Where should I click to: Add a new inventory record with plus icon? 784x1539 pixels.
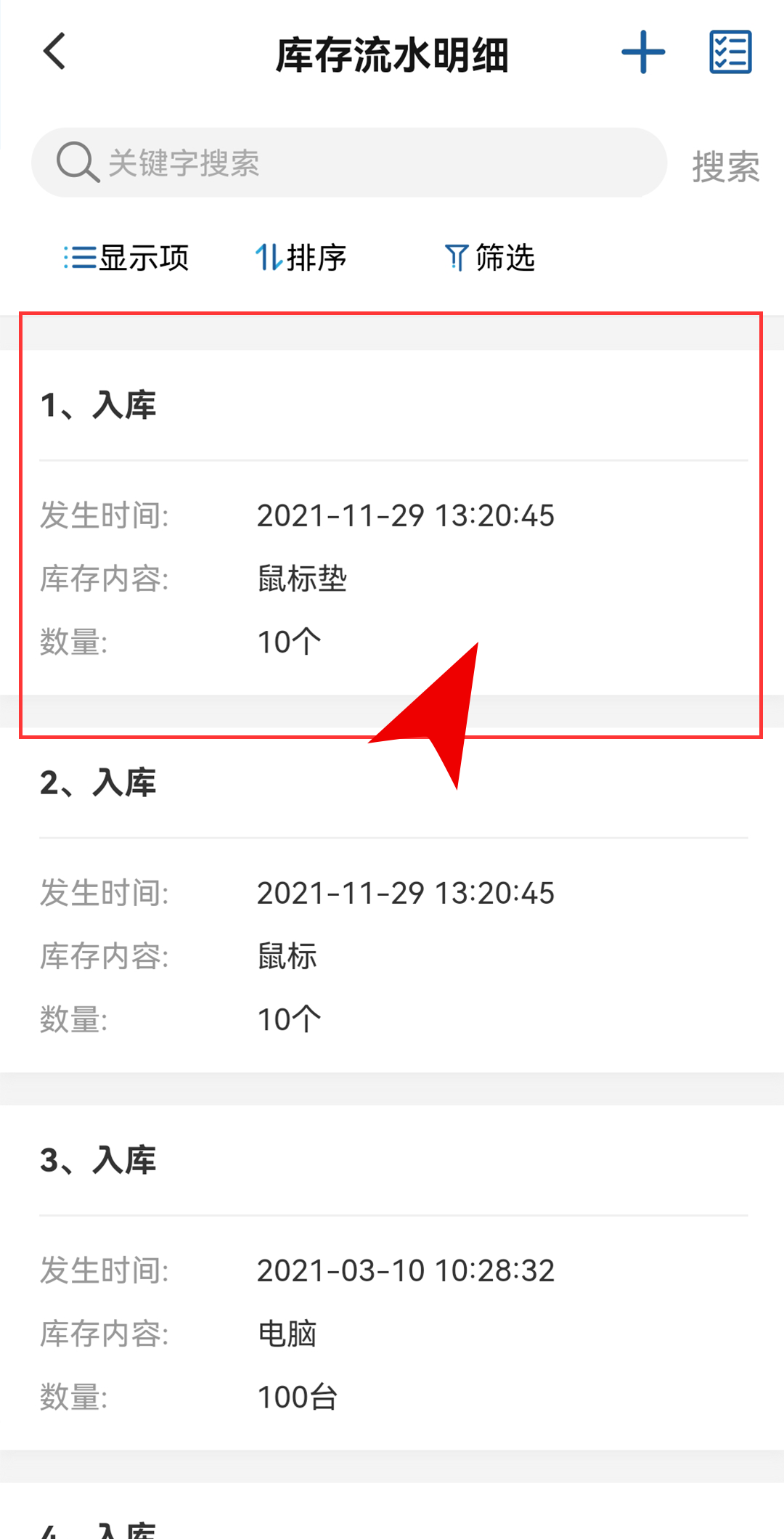point(643,52)
